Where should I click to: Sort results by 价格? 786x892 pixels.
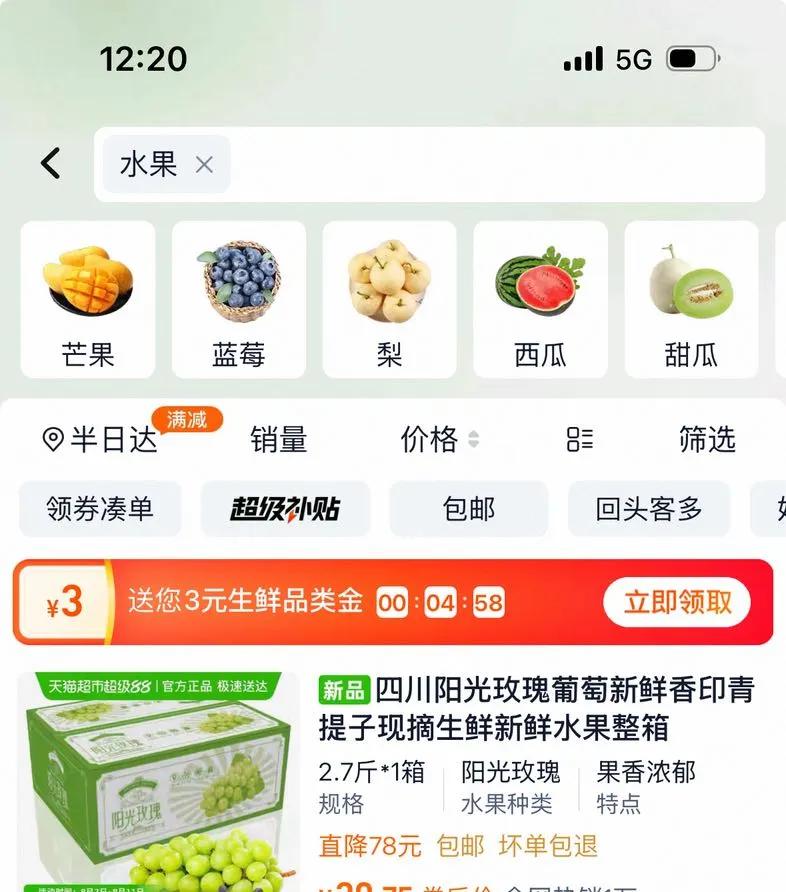439,439
